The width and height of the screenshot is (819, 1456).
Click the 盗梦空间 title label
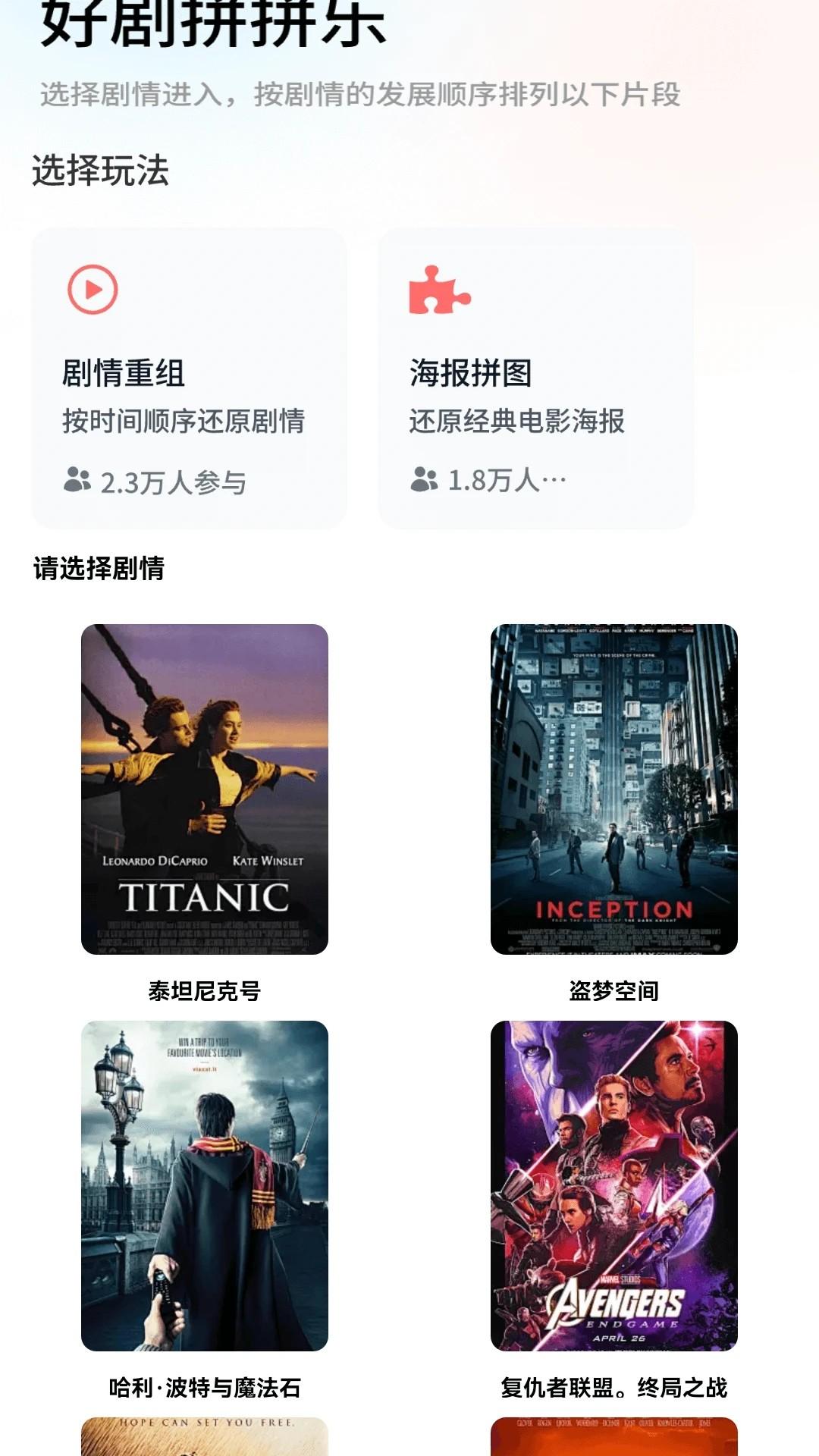[x=614, y=989]
